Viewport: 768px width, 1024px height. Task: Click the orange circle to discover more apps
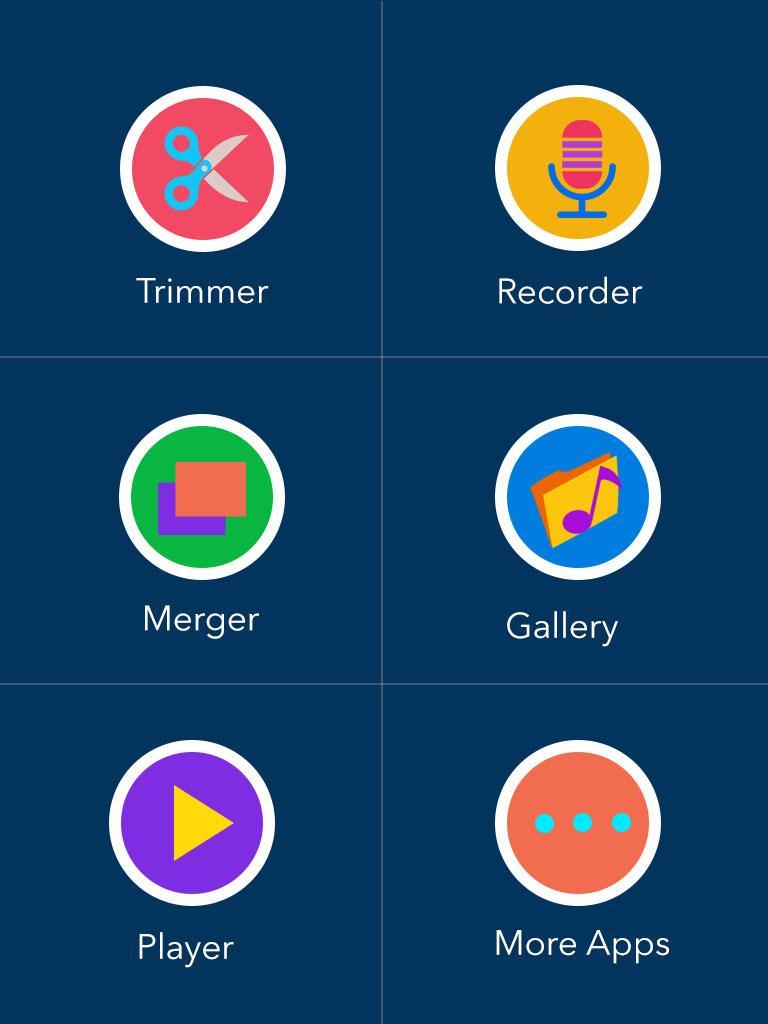(578, 822)
